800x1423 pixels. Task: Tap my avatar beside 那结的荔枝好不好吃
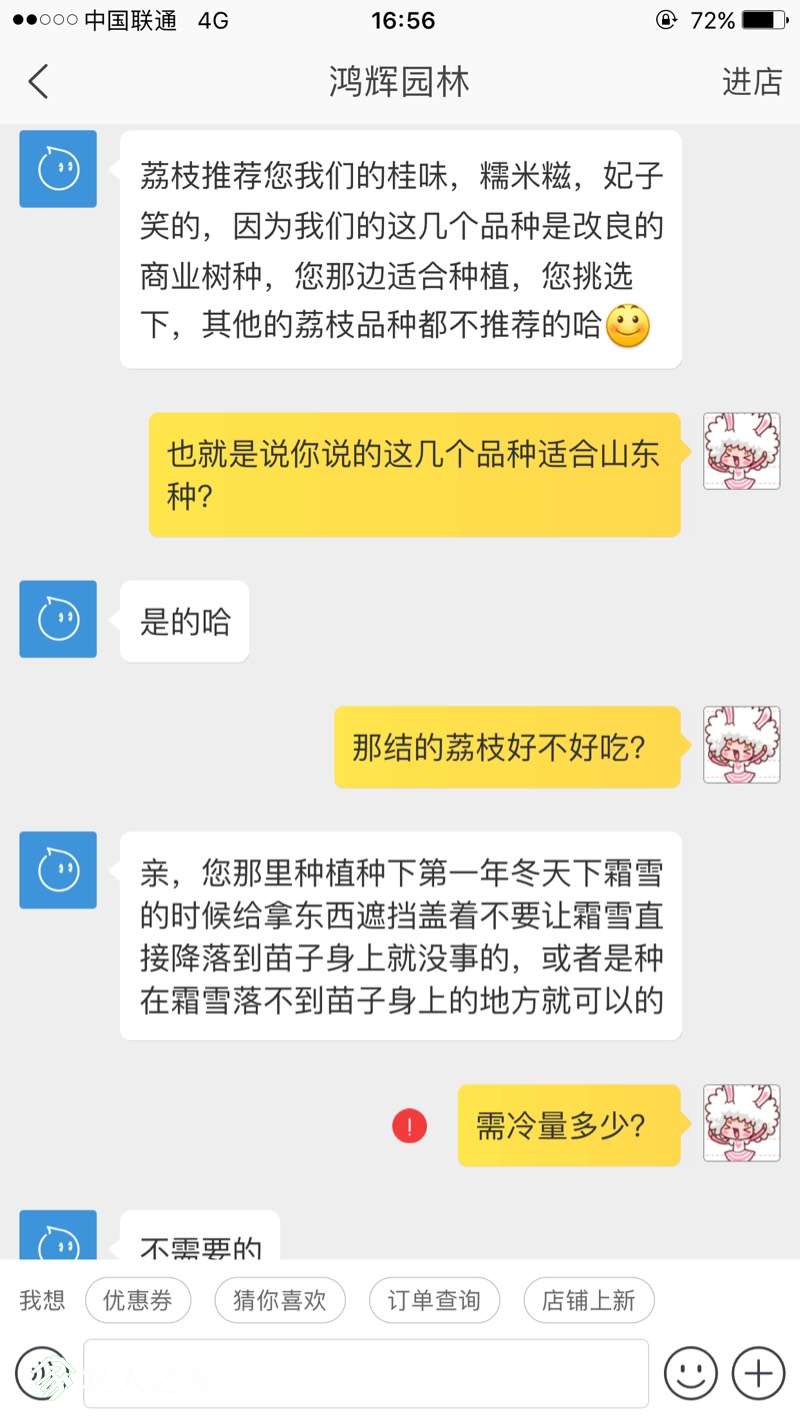tap(741, 745)
